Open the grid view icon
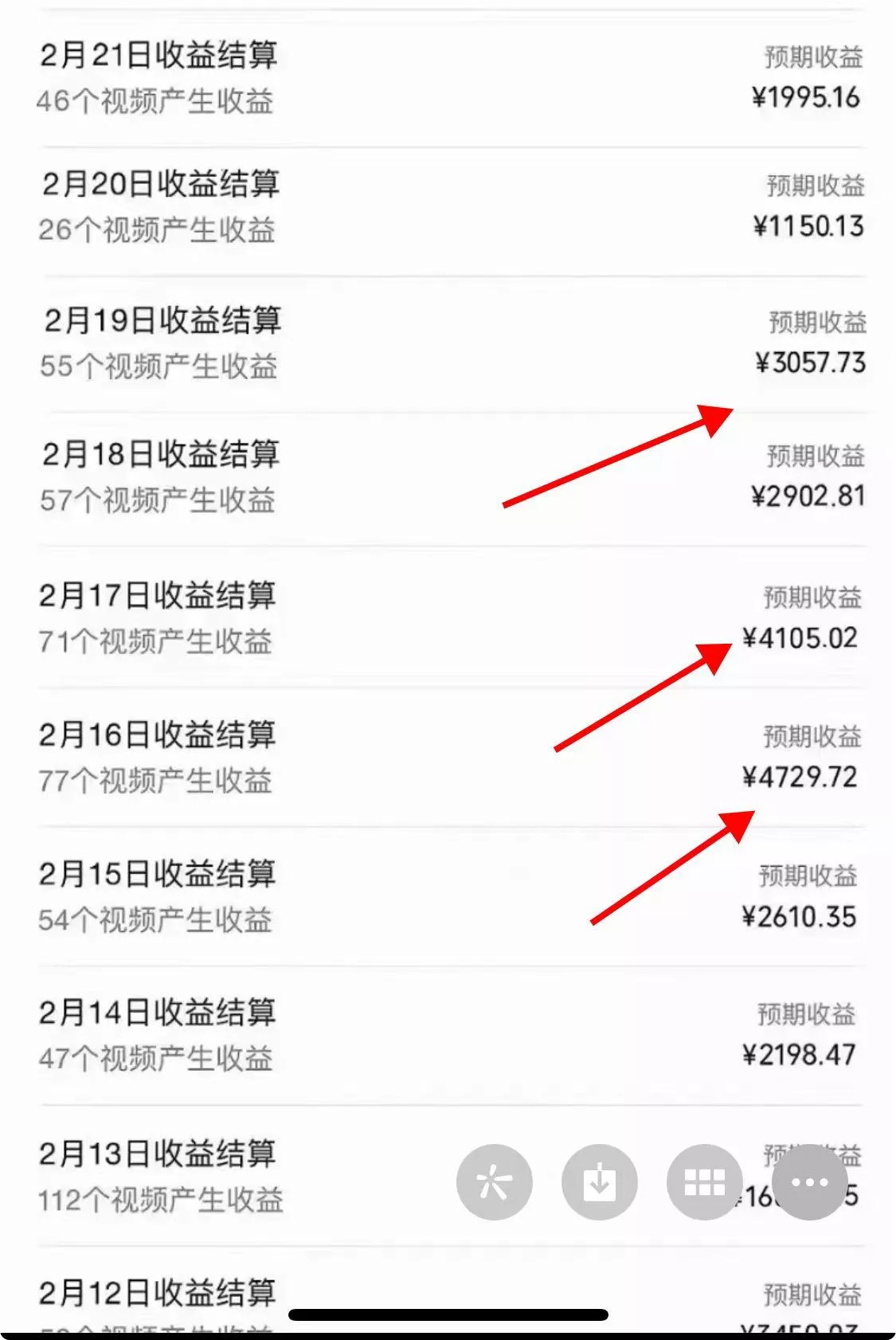This screenshot has height=1340, width=896. (x=706, y=1182)
